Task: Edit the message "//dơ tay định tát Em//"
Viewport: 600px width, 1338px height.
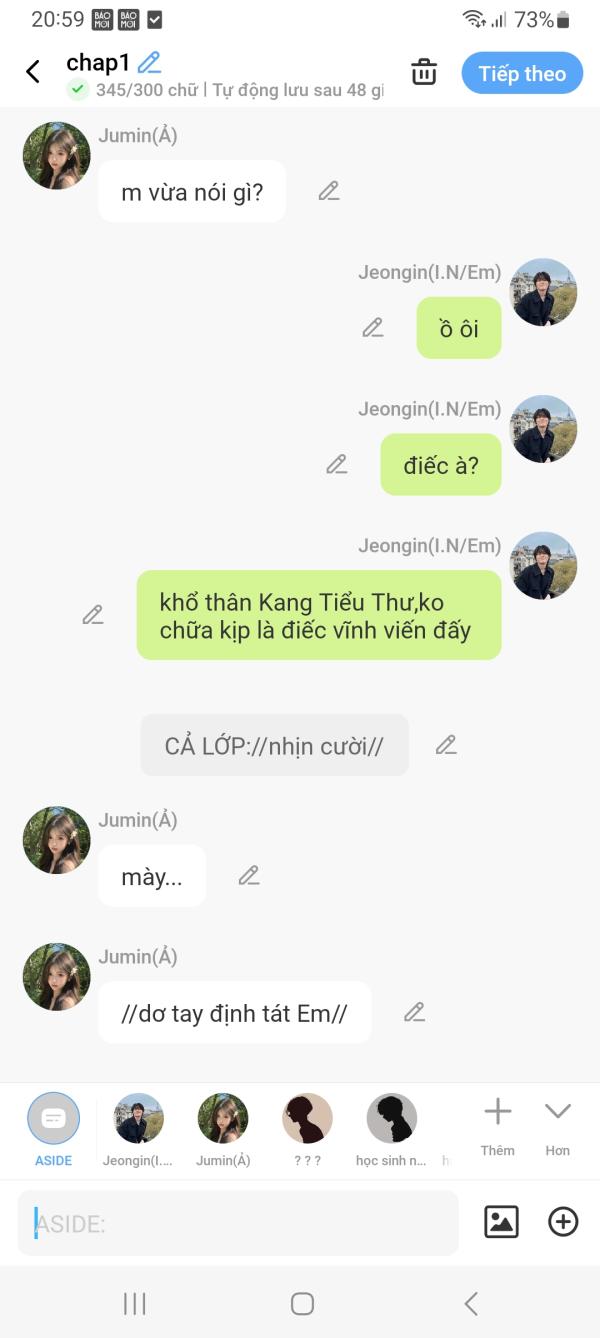Action: [x=415, y=1012]
